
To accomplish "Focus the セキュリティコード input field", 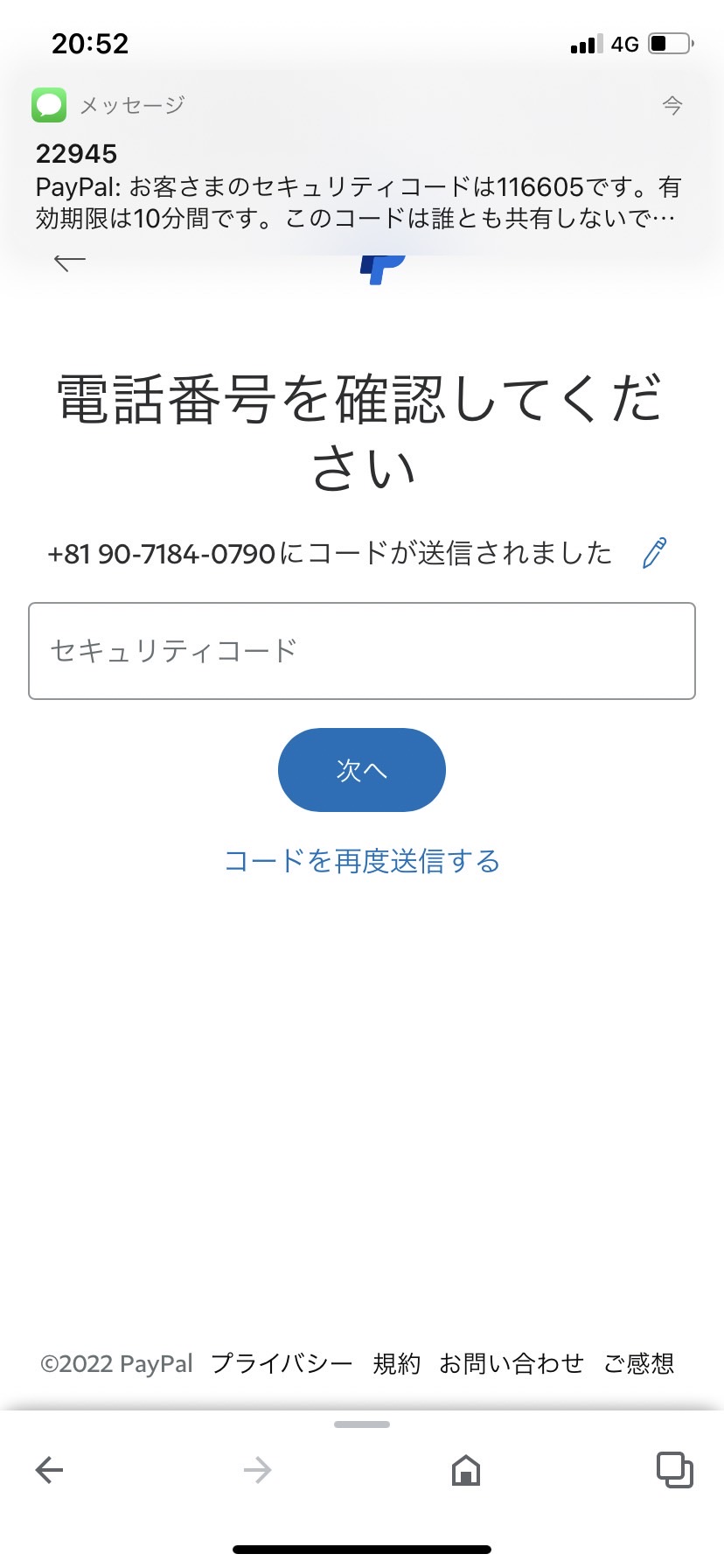I will [x=362, y=651].
